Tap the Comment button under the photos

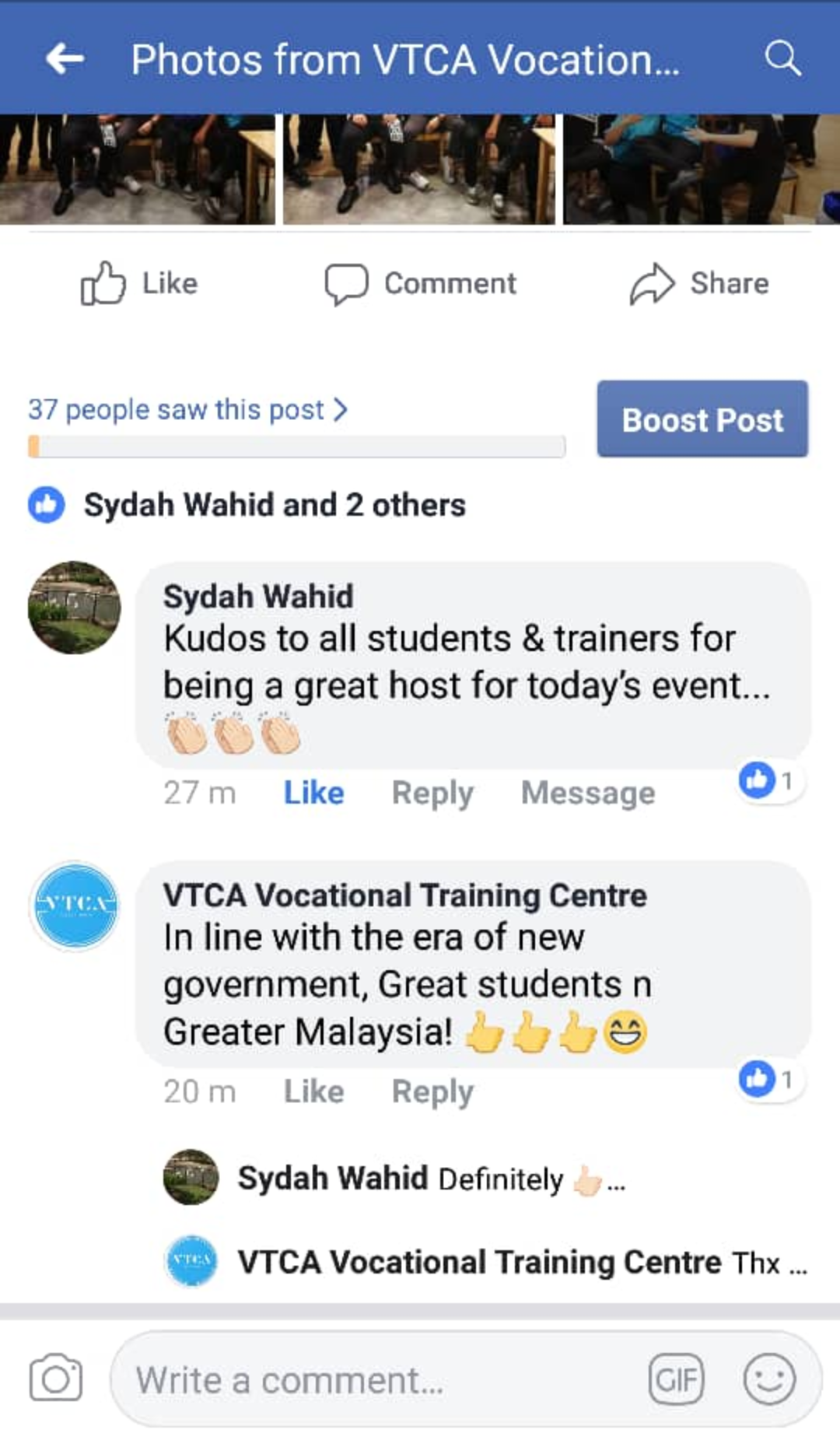point(420,283)
